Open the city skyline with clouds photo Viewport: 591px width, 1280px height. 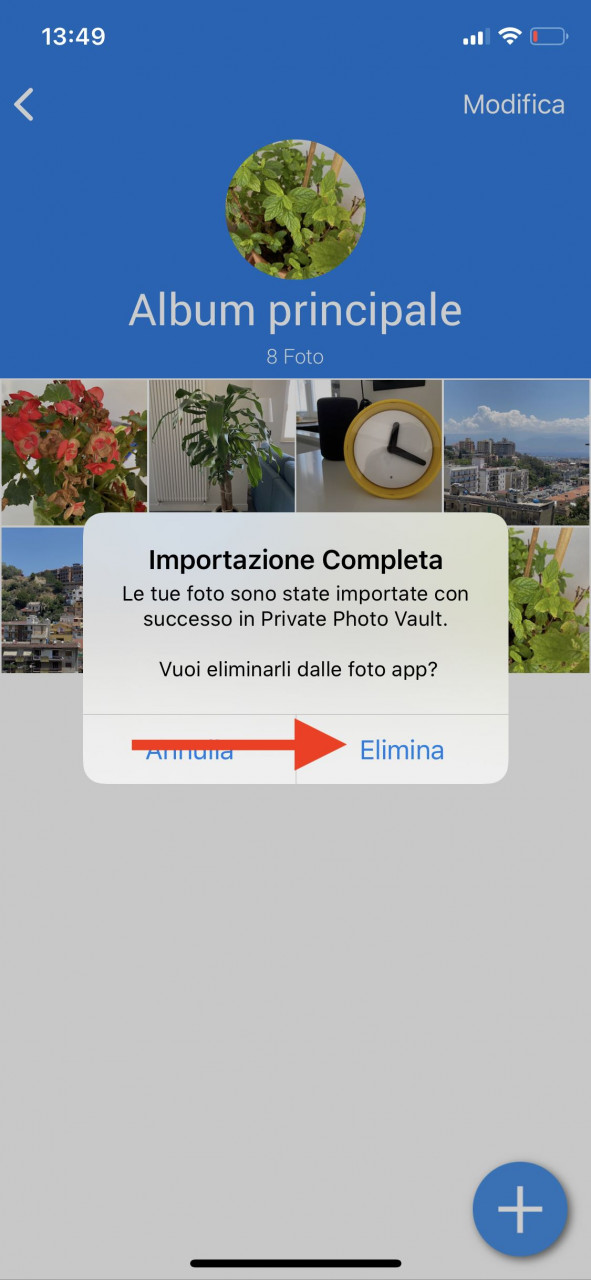(x=517, y=452)
